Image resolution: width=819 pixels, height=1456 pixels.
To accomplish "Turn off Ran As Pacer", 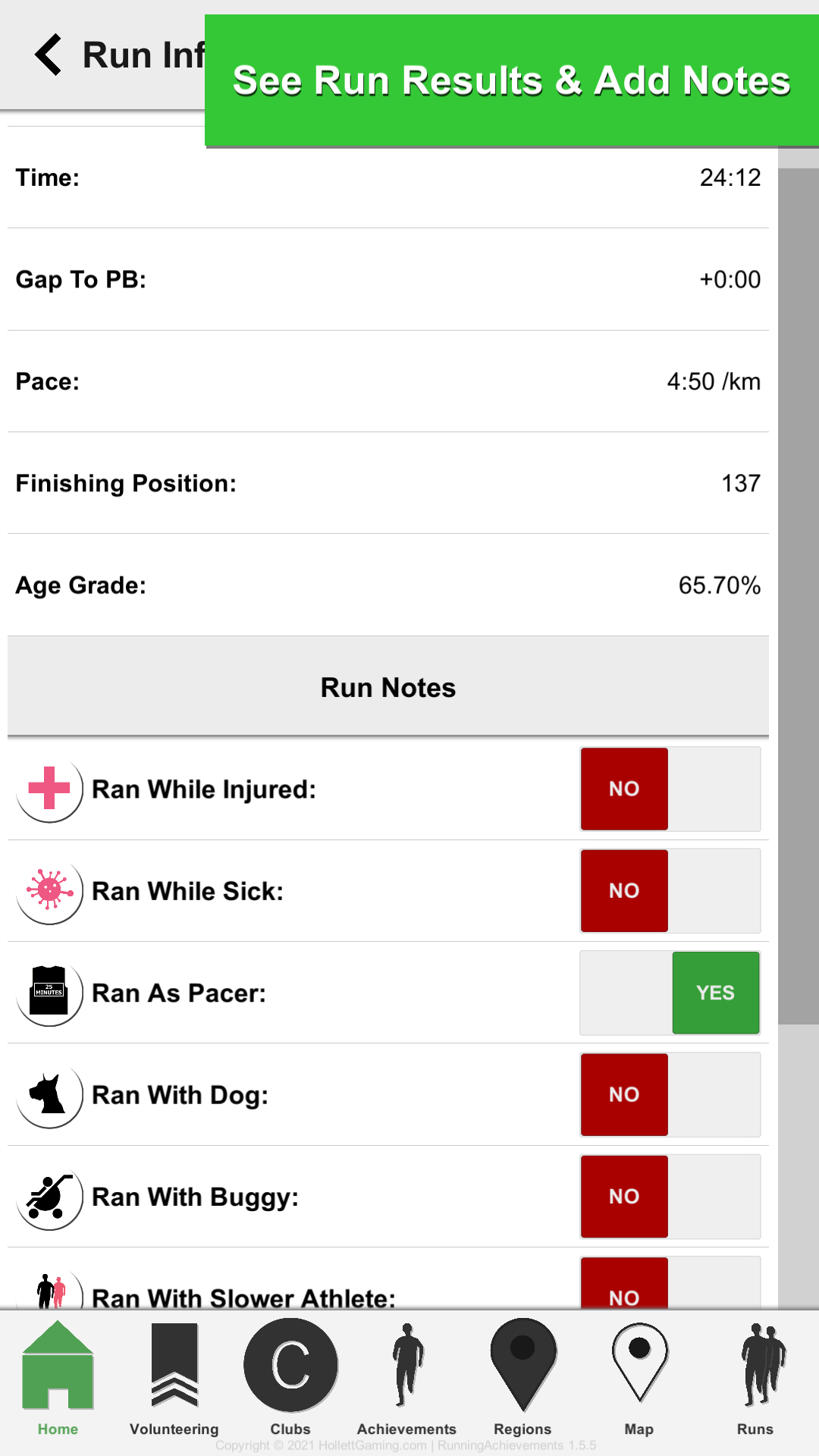I will [670, 993].
